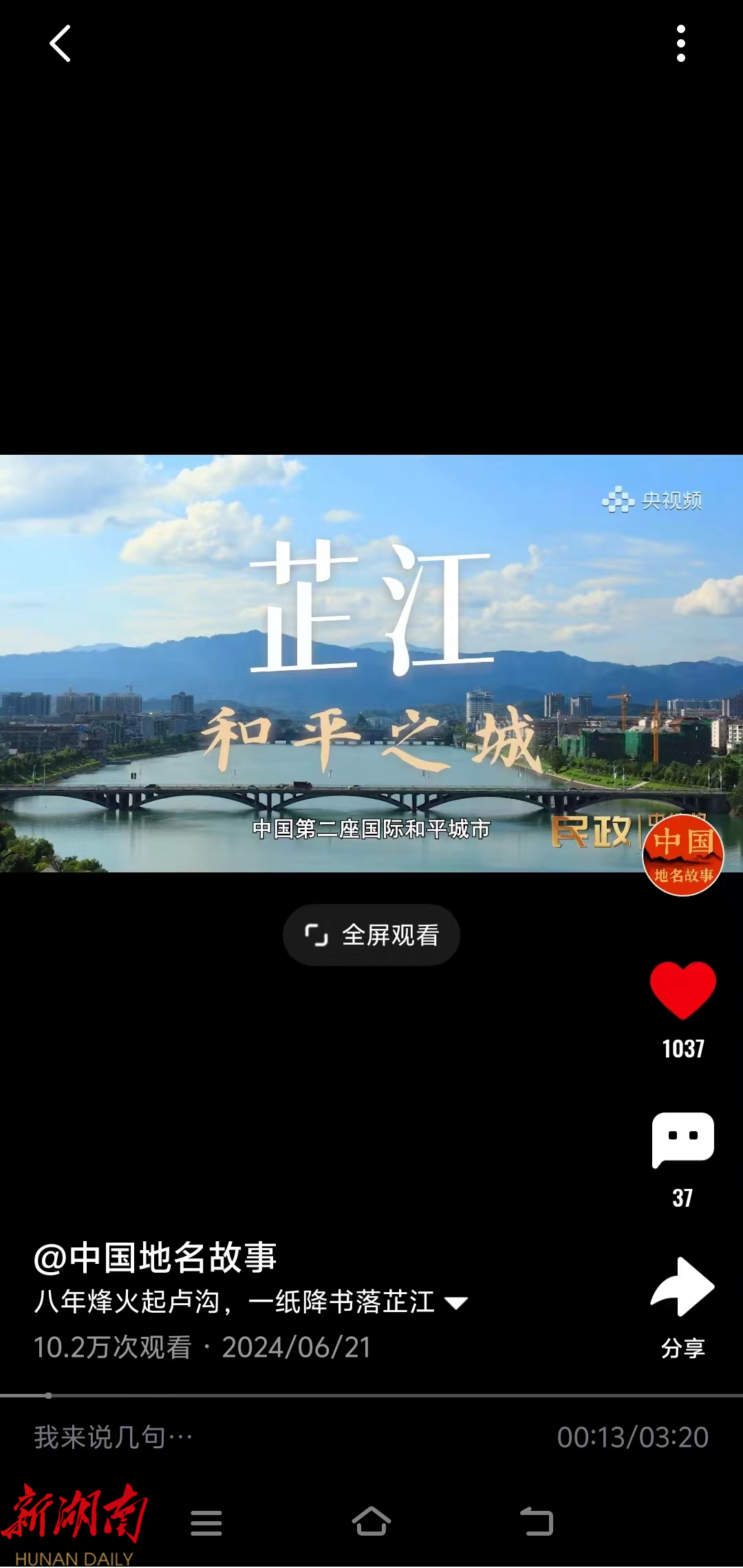The height and width of the screenshot is (1568, 743).
Task: Go back using the top-left arrow
Action: point(61,44)
